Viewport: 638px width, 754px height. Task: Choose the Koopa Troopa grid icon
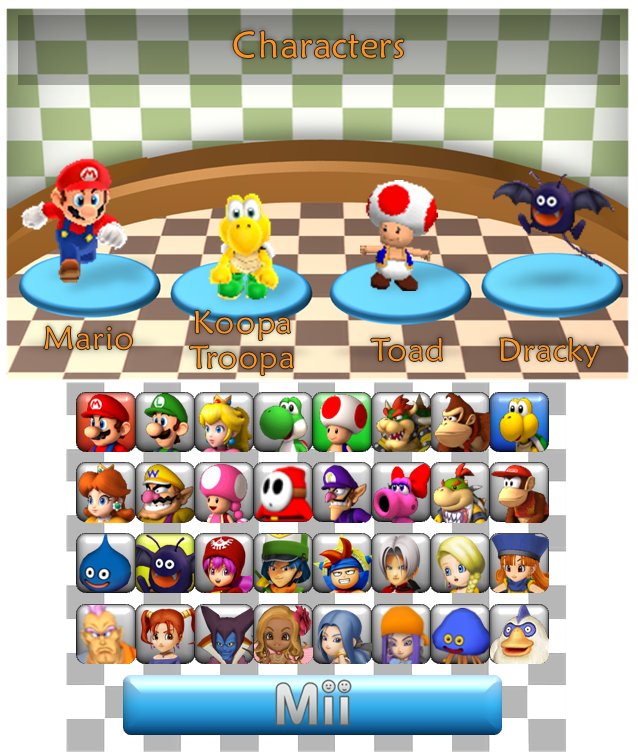pyautogui.click(x=518, y=421)
